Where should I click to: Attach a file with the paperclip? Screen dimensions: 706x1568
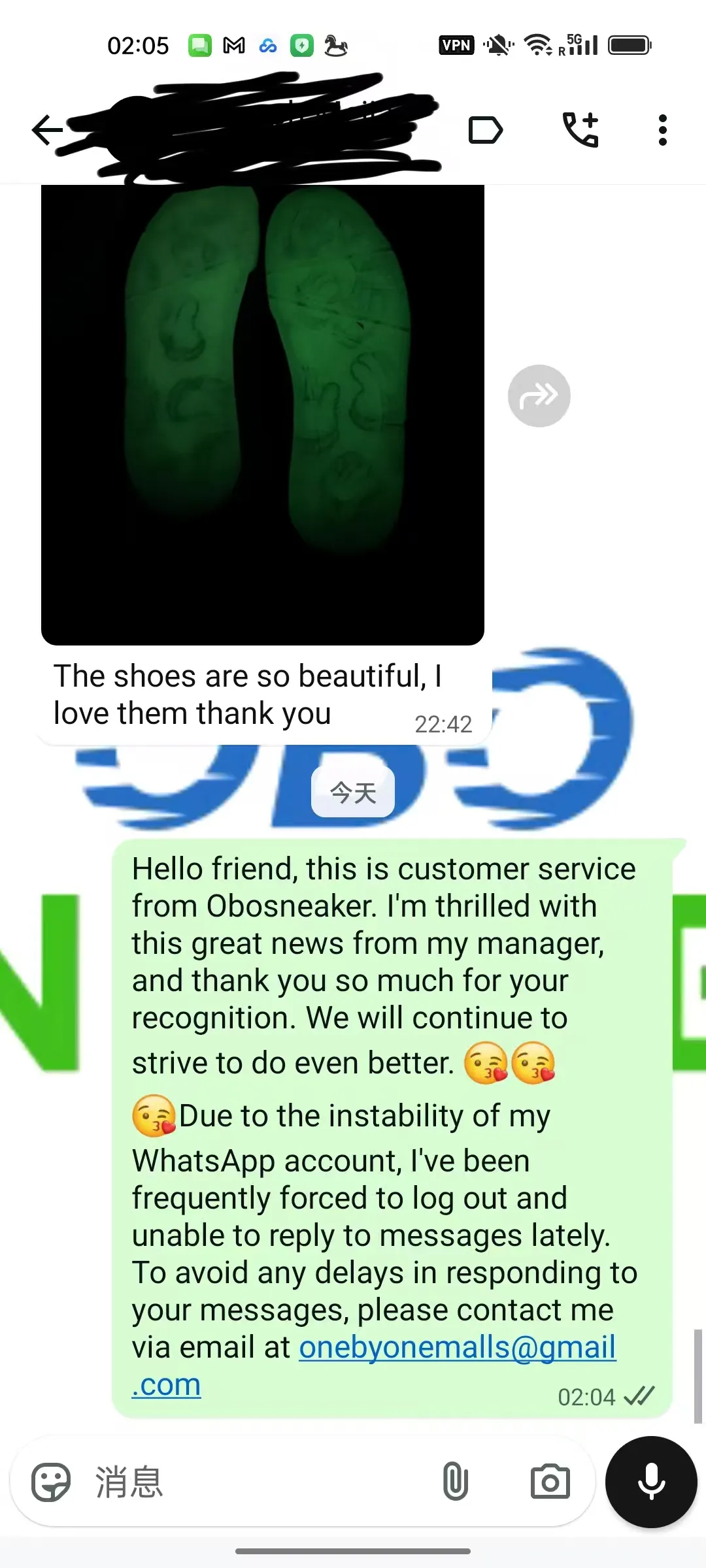[x=455, y=1482]
